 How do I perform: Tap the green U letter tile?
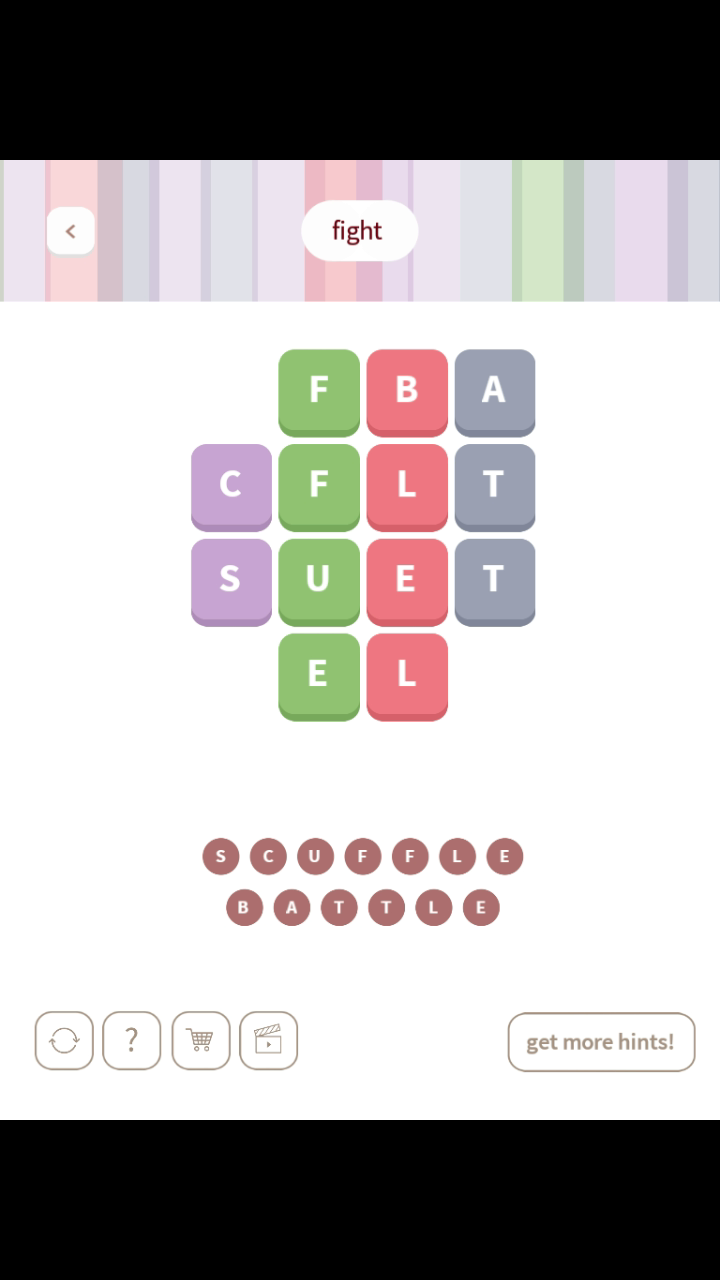click(318, 580)
